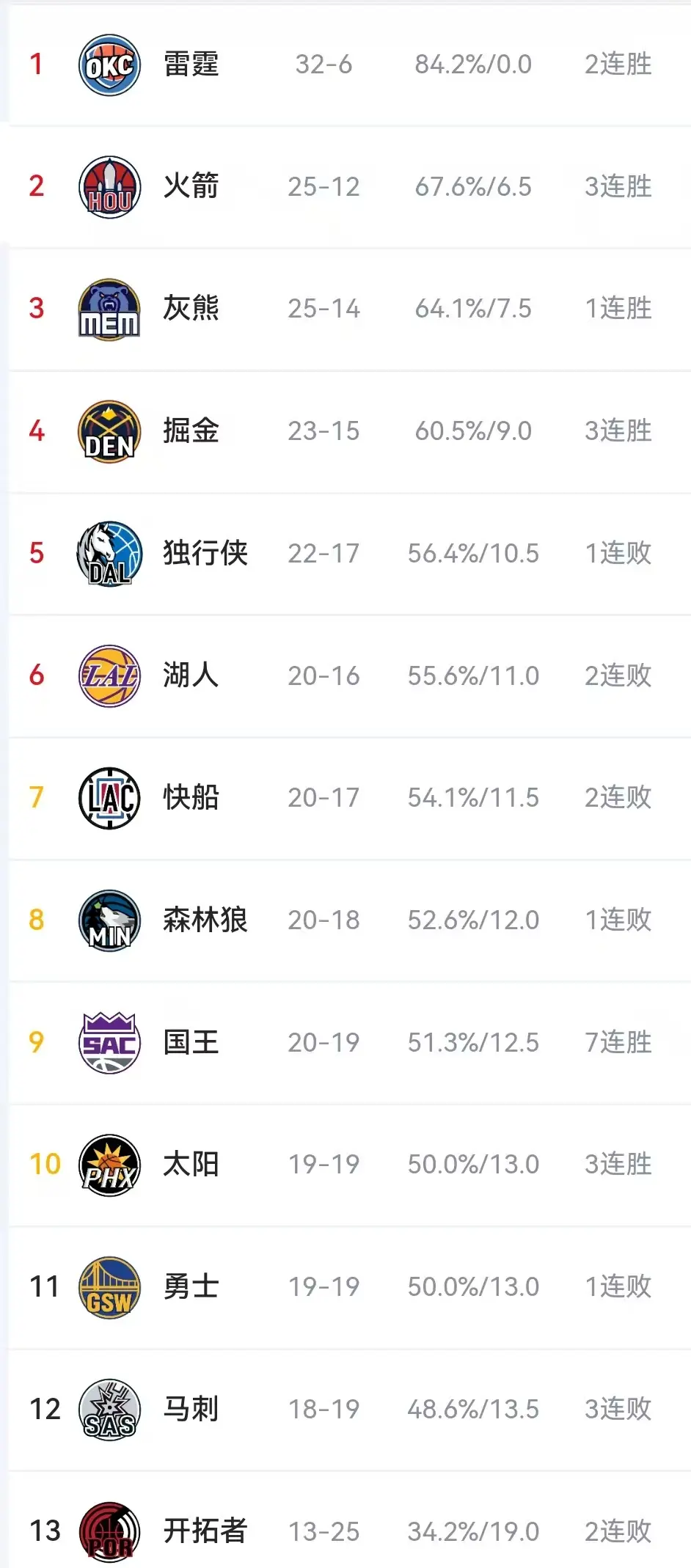691x1568 pixels.
Task: Open the 雷霆 team row
Action: point(191,65)
